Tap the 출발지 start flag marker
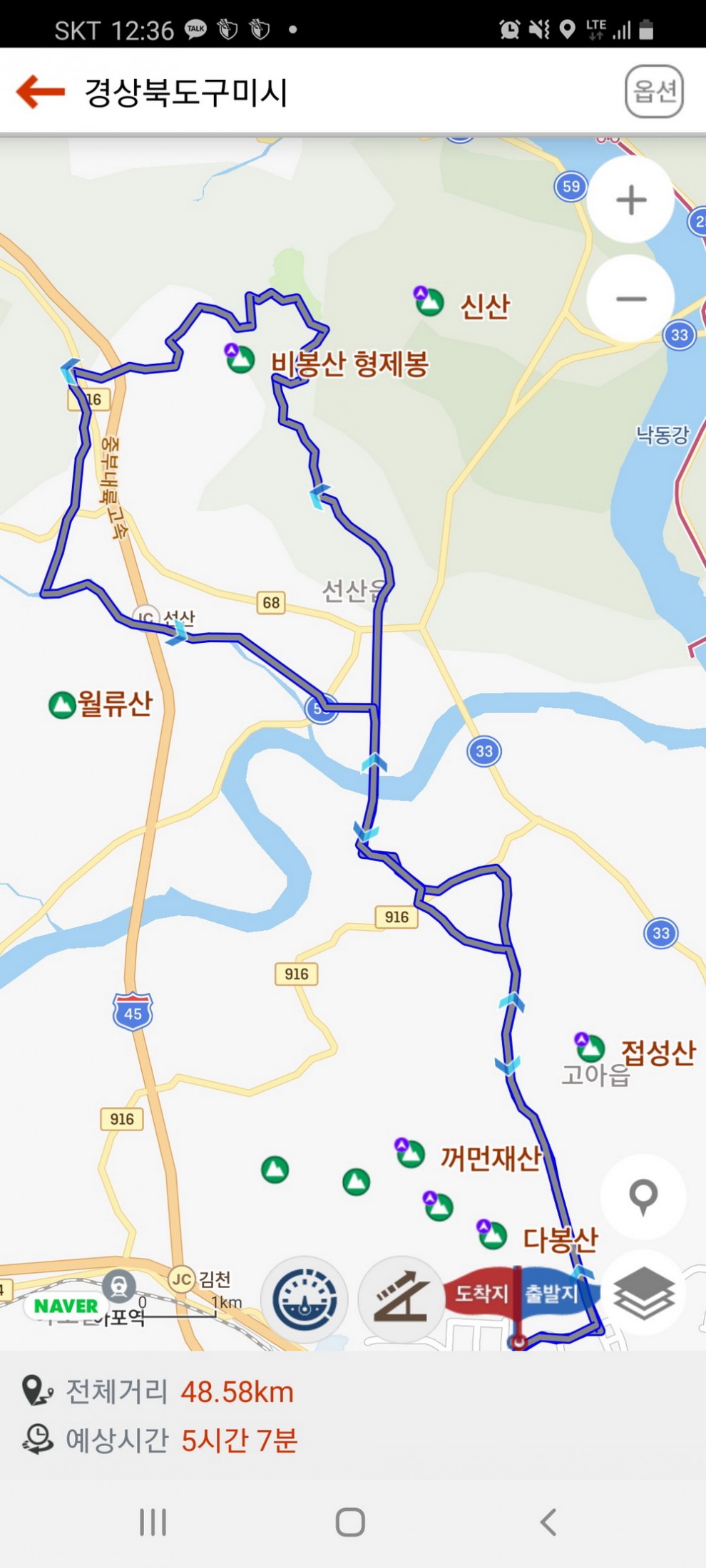Screen dimensions: 706x1568 [553, 1292]
